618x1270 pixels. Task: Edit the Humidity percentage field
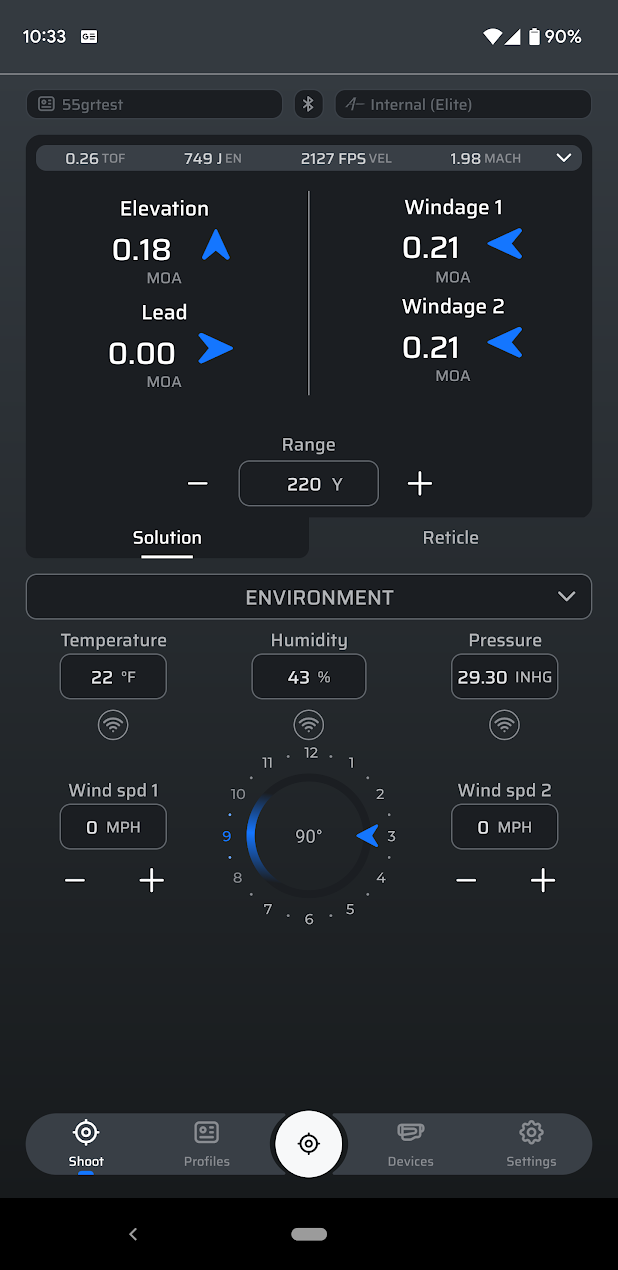308,677
